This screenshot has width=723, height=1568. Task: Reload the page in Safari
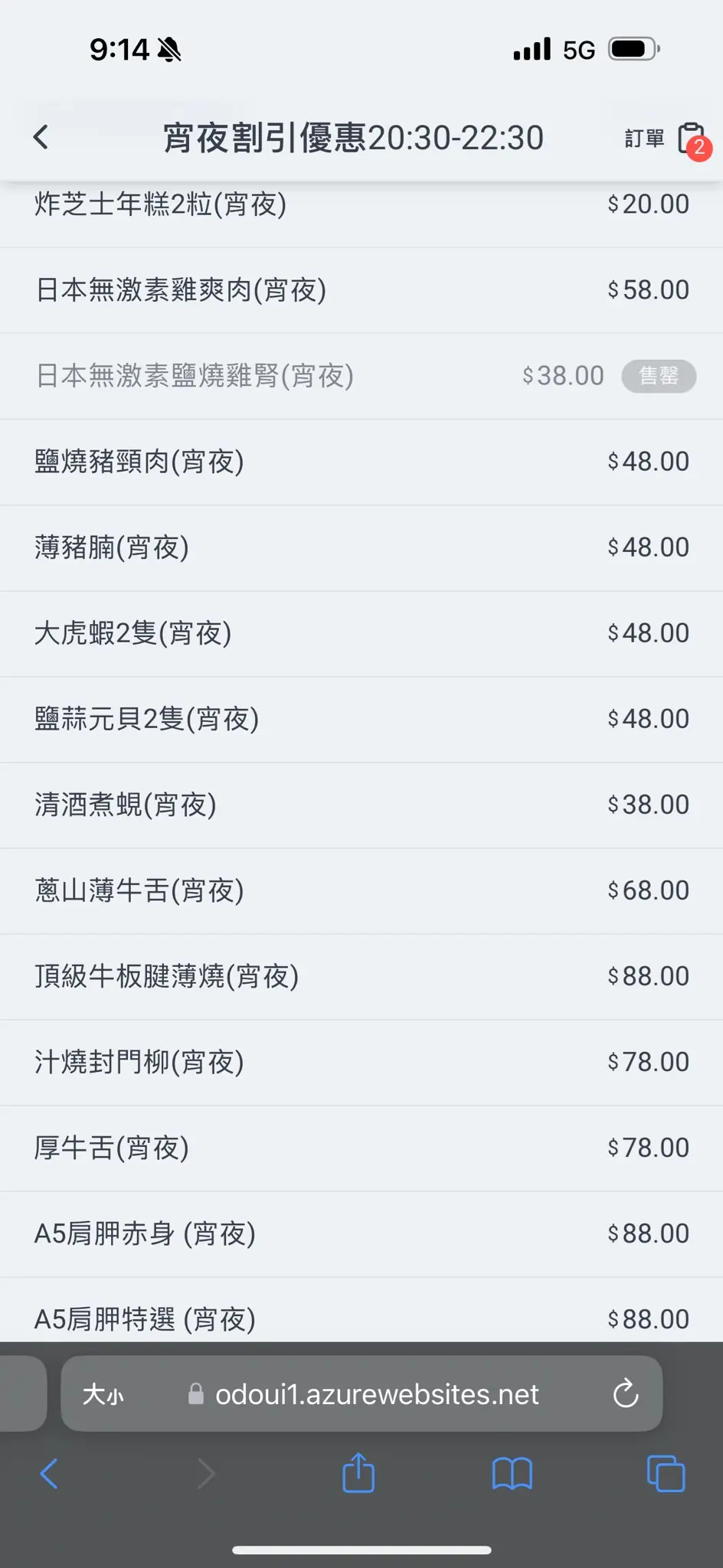click(x=626, y=1393)
